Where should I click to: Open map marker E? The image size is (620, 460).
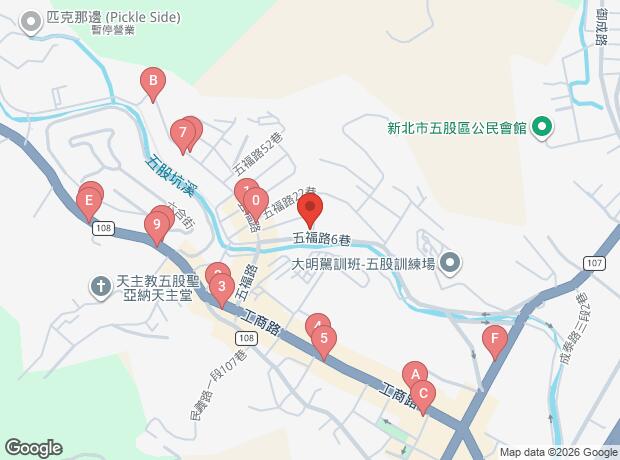89,203
